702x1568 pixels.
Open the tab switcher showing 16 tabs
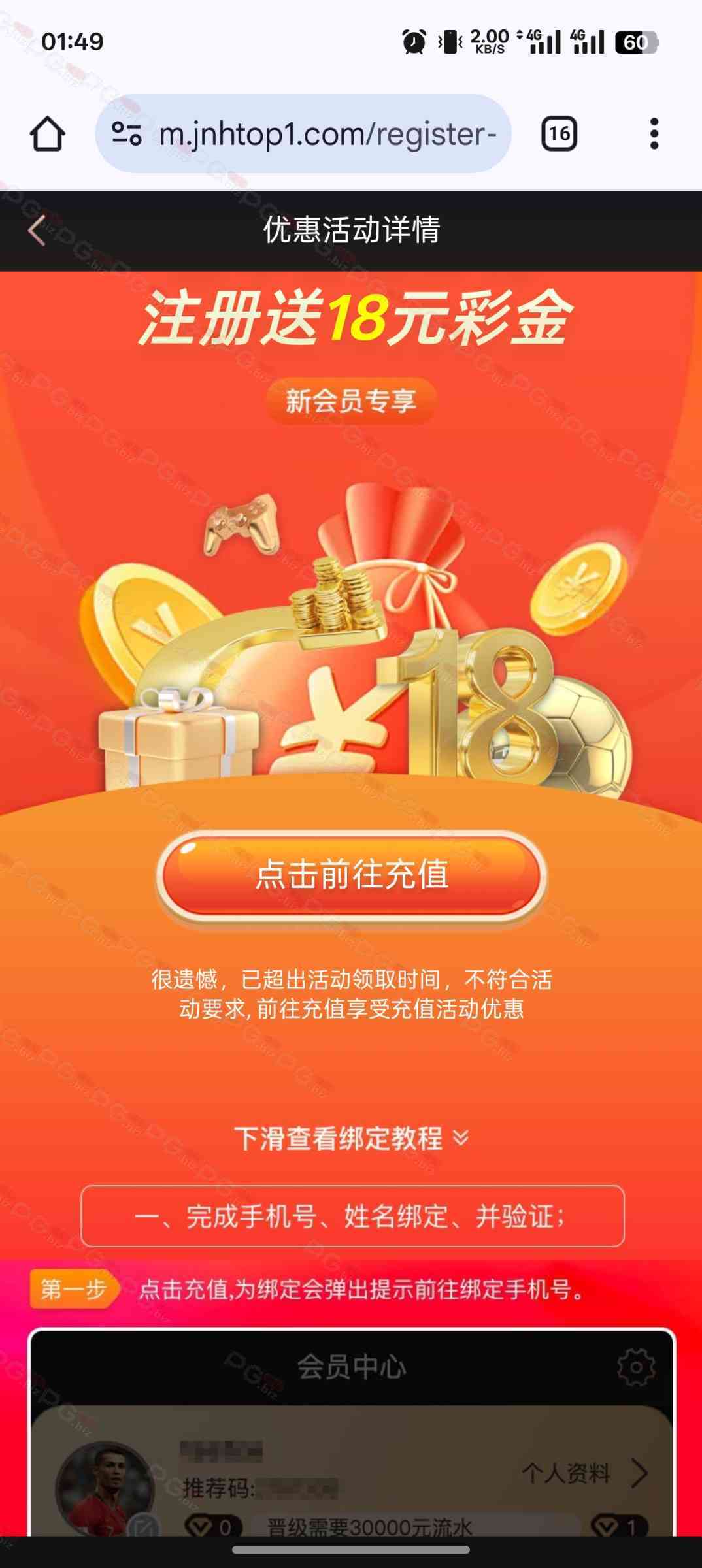coord(559,134)
